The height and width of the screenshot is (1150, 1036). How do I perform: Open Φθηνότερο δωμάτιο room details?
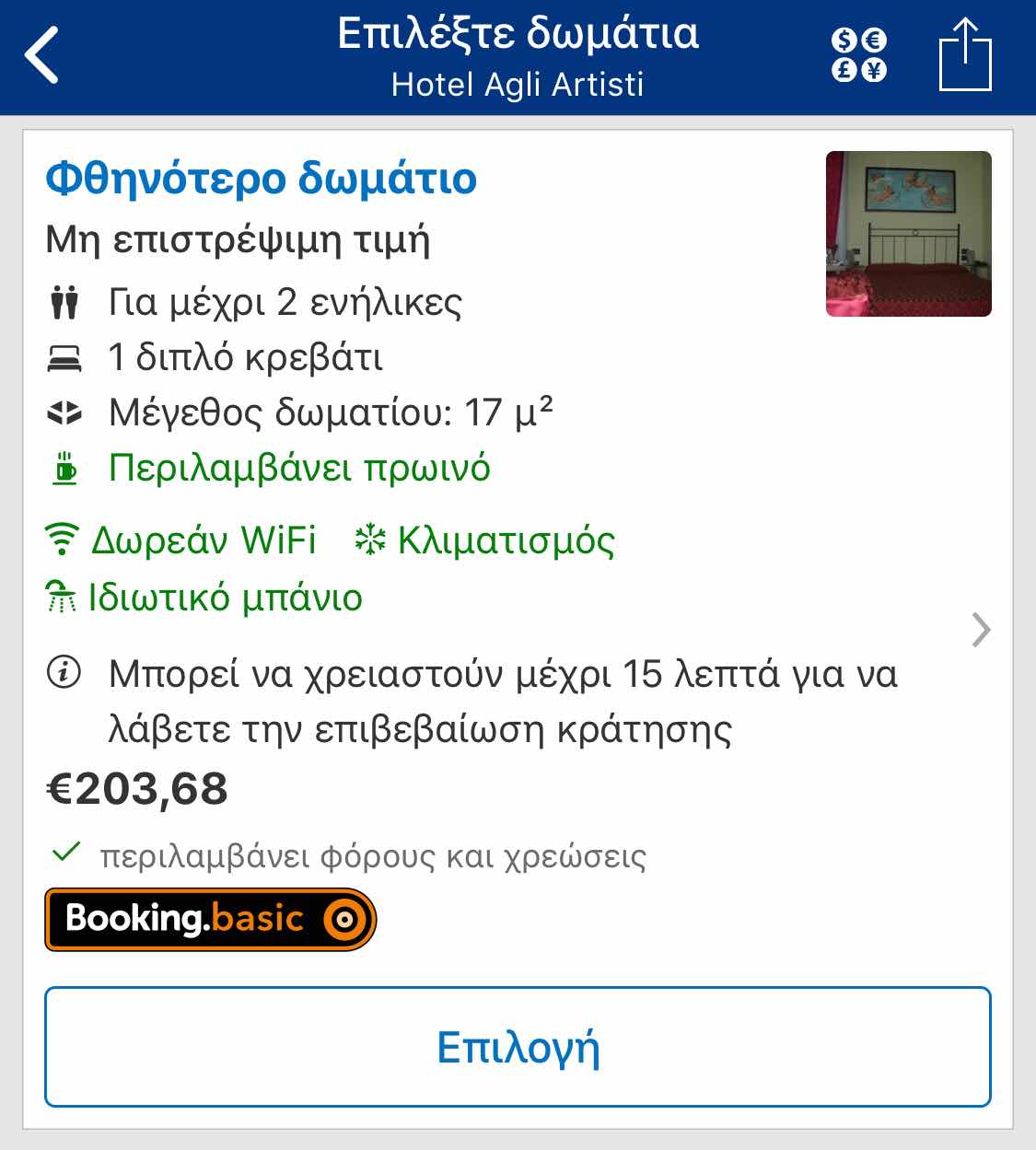(x=262, y=178)
